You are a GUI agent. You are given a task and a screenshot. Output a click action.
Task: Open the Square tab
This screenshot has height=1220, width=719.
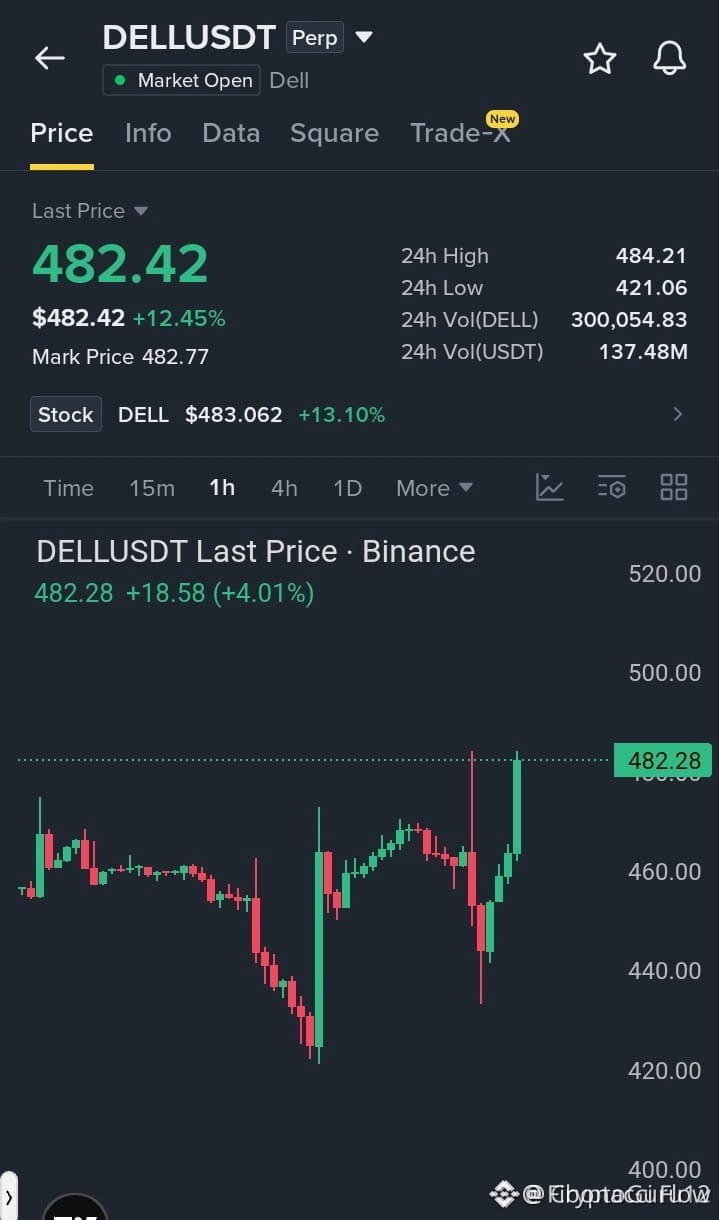(x=334, y=133)
